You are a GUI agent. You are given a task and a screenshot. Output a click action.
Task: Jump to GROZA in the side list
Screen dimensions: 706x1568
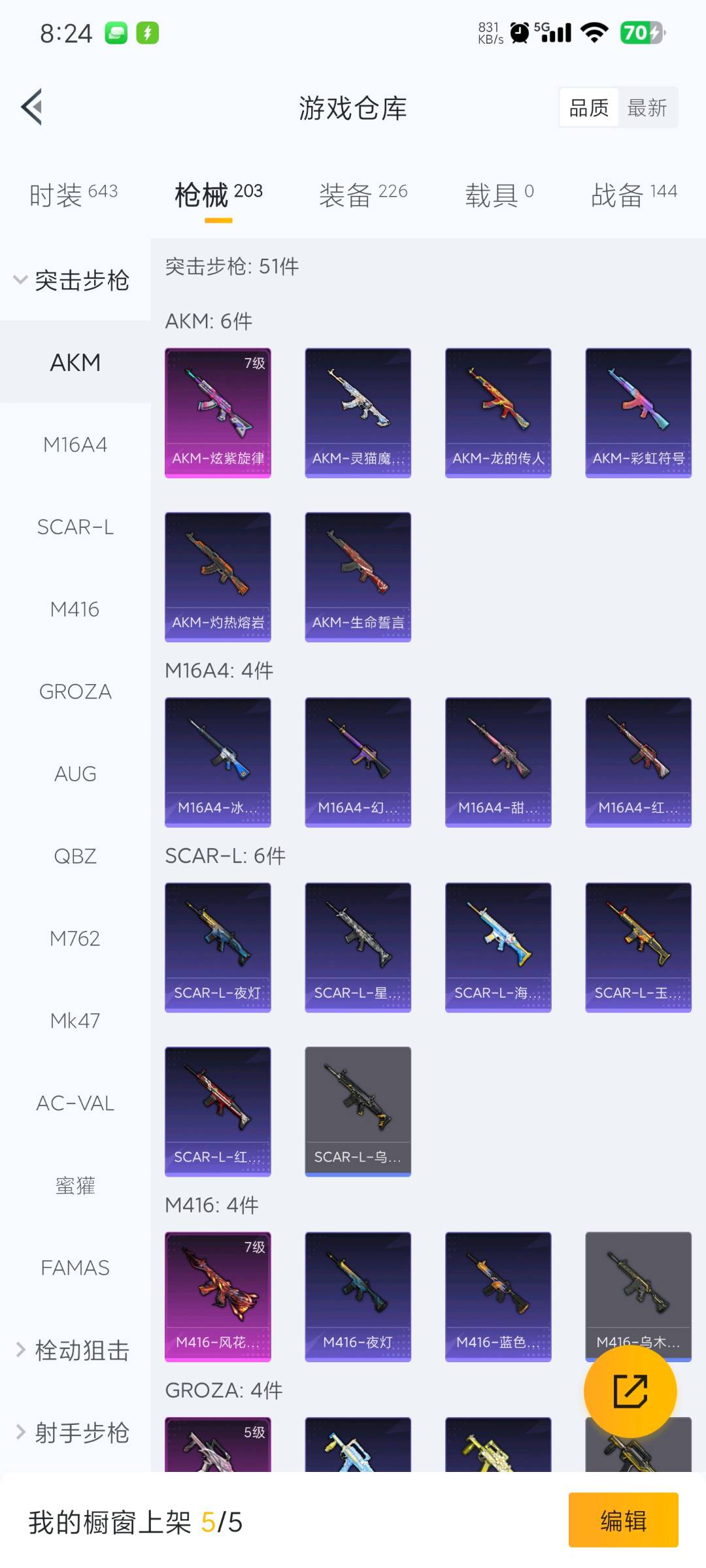click(75, 692)
